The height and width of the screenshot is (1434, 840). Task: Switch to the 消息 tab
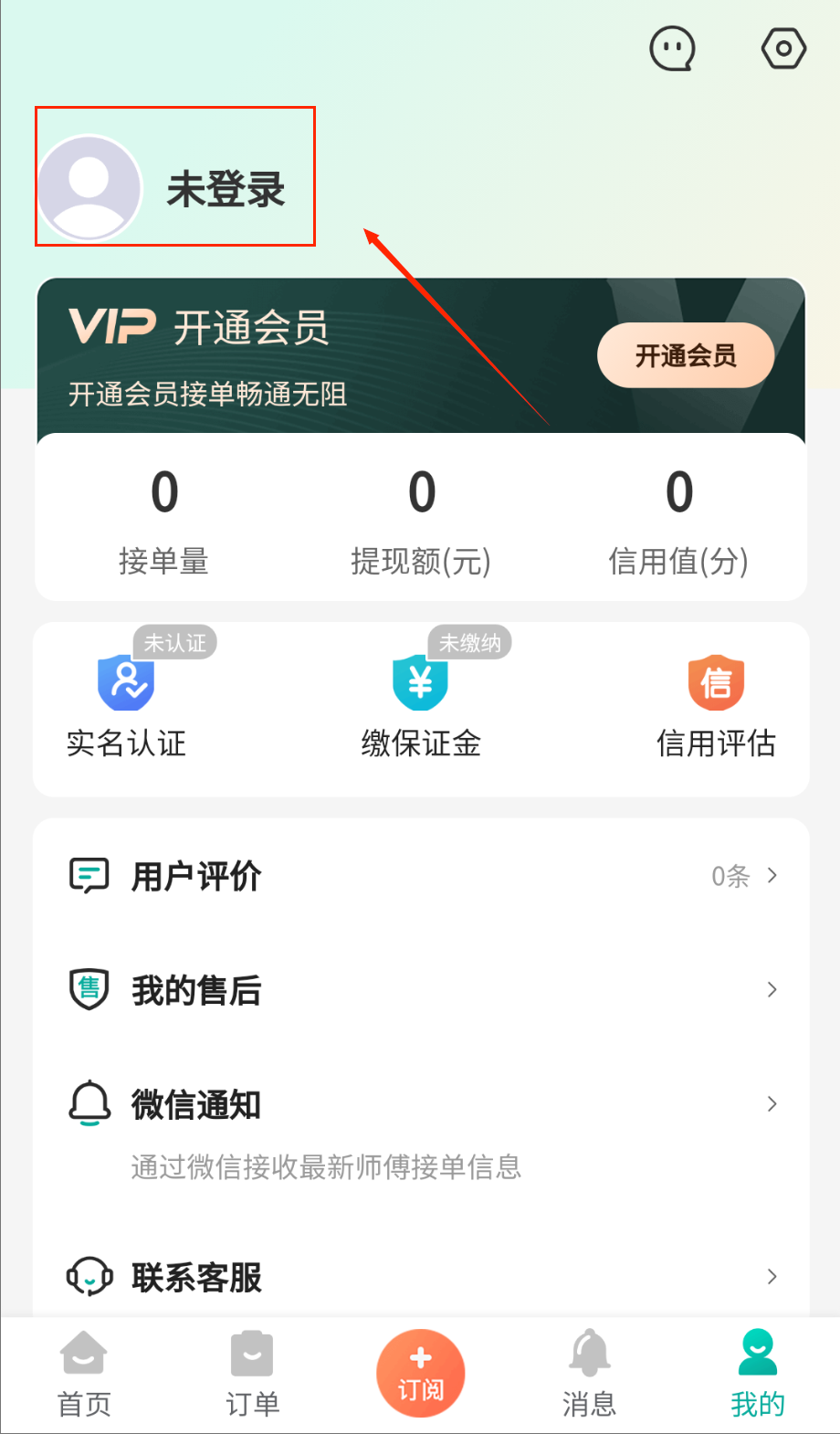pyautogui.click(x=589, y=1375)
